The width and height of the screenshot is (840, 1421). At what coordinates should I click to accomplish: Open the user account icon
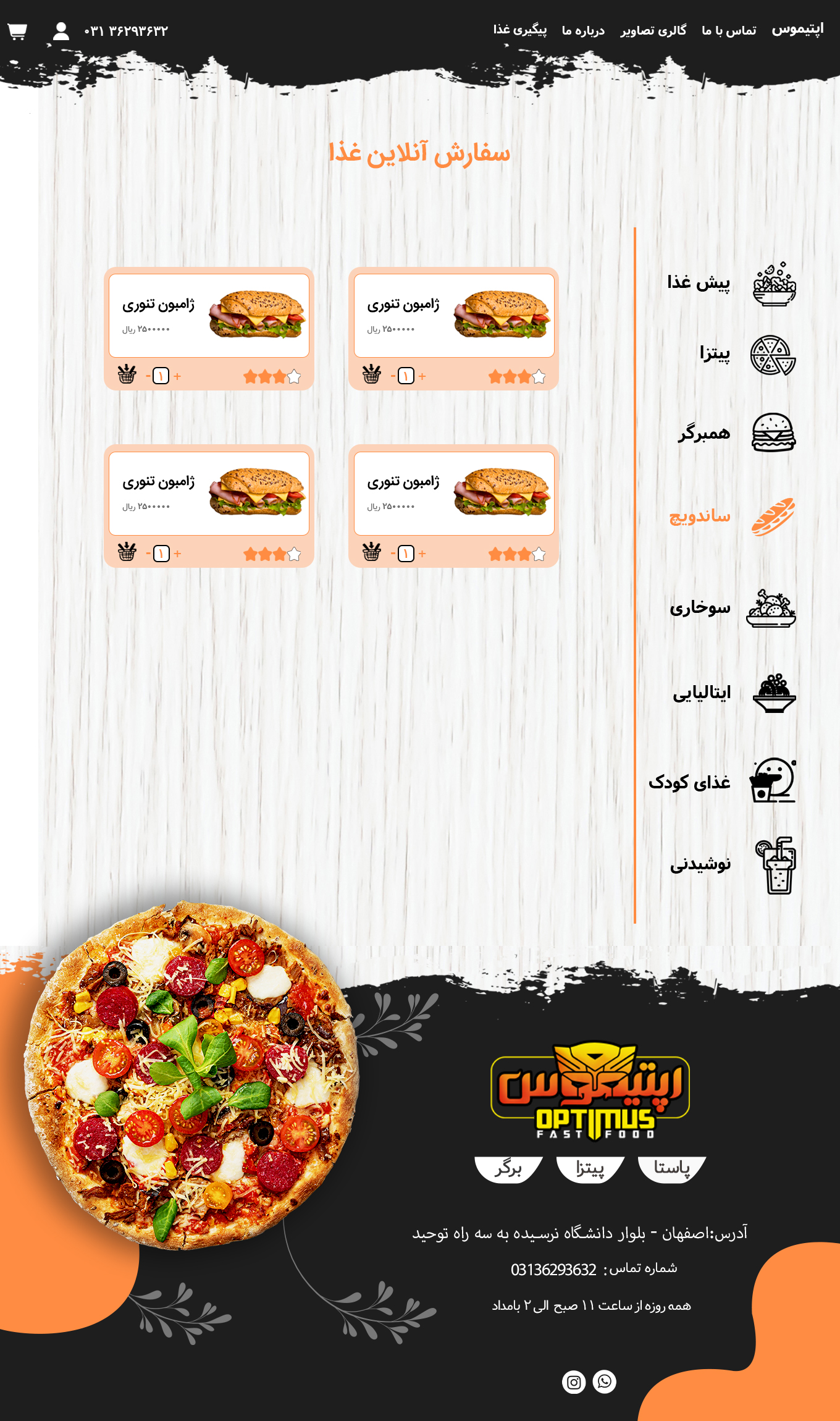[61, 31]
